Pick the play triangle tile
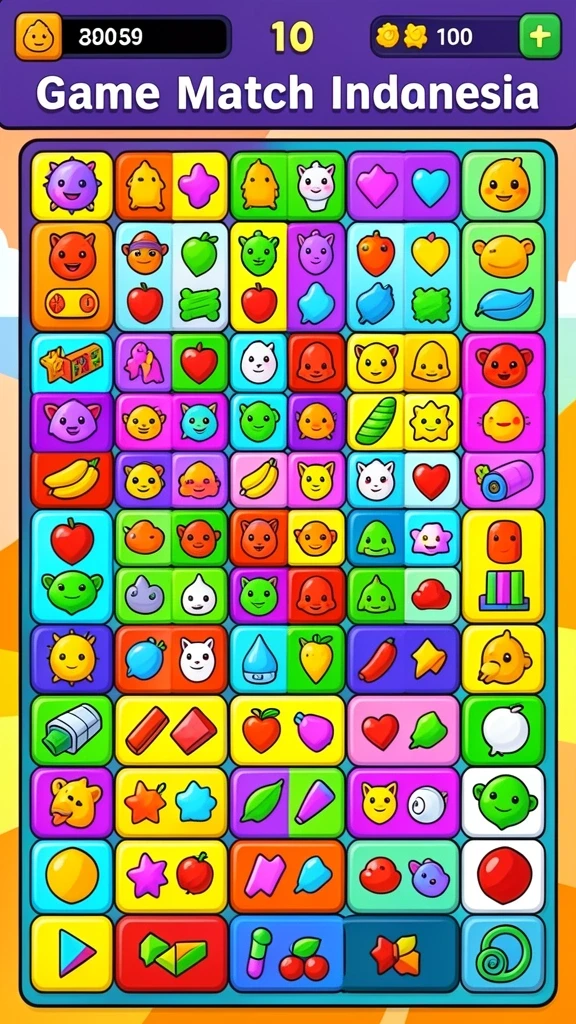 72,953
